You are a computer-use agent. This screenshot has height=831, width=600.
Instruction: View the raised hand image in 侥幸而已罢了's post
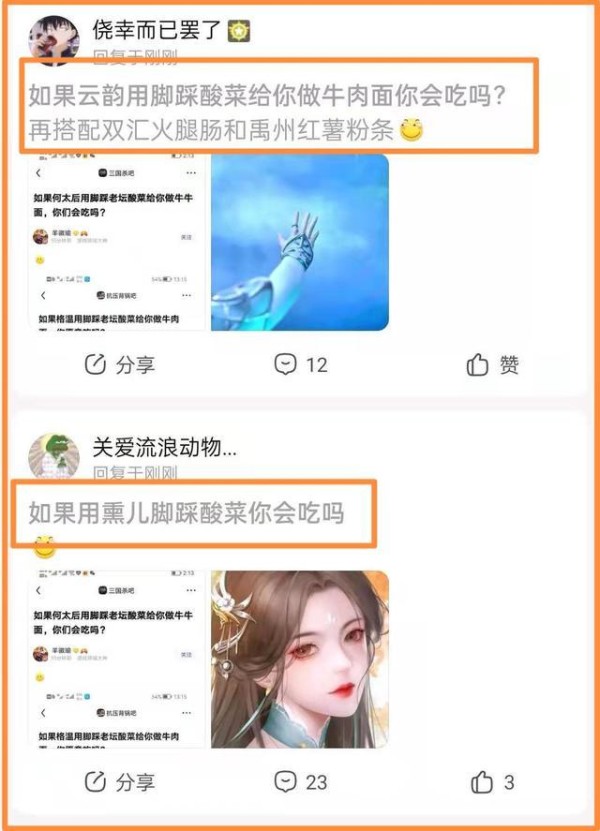(299, 241)
